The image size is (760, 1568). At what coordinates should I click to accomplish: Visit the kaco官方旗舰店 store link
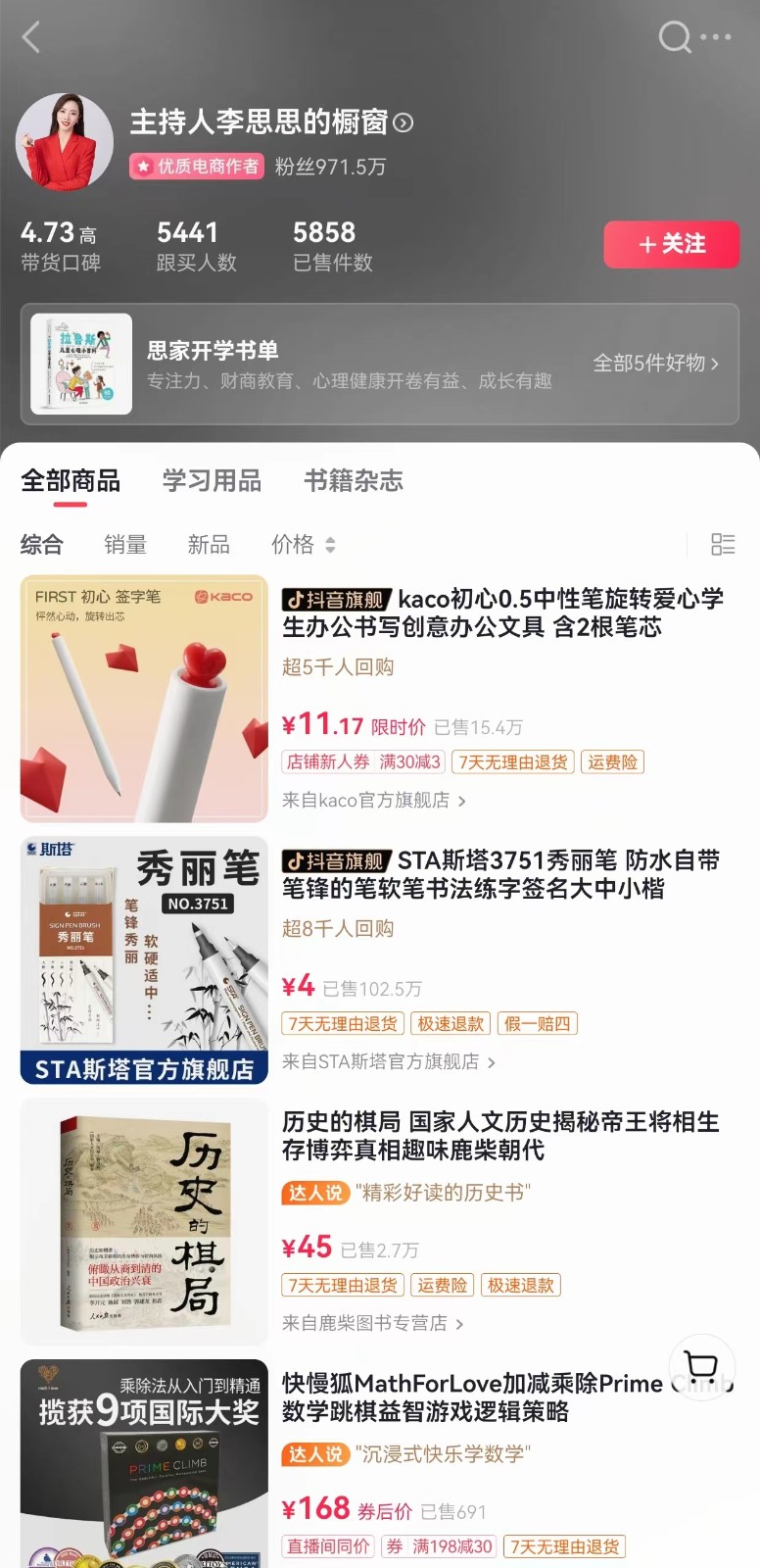(374, 801)
